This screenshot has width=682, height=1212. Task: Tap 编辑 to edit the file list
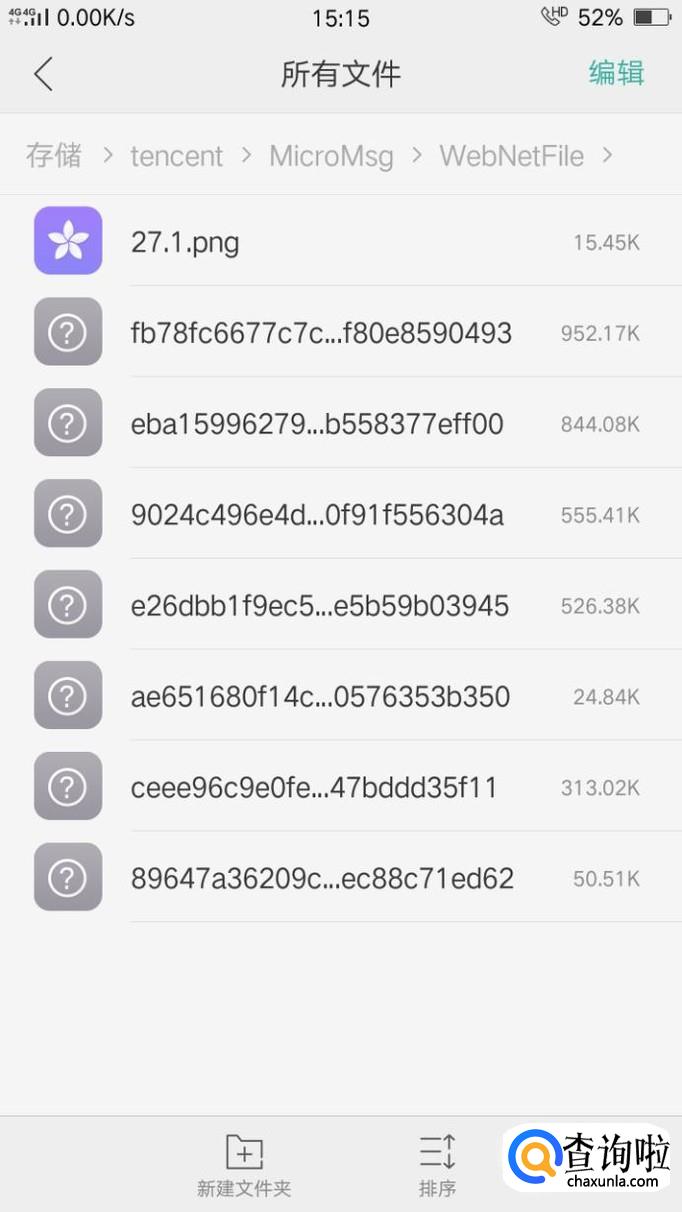[616, 73]
